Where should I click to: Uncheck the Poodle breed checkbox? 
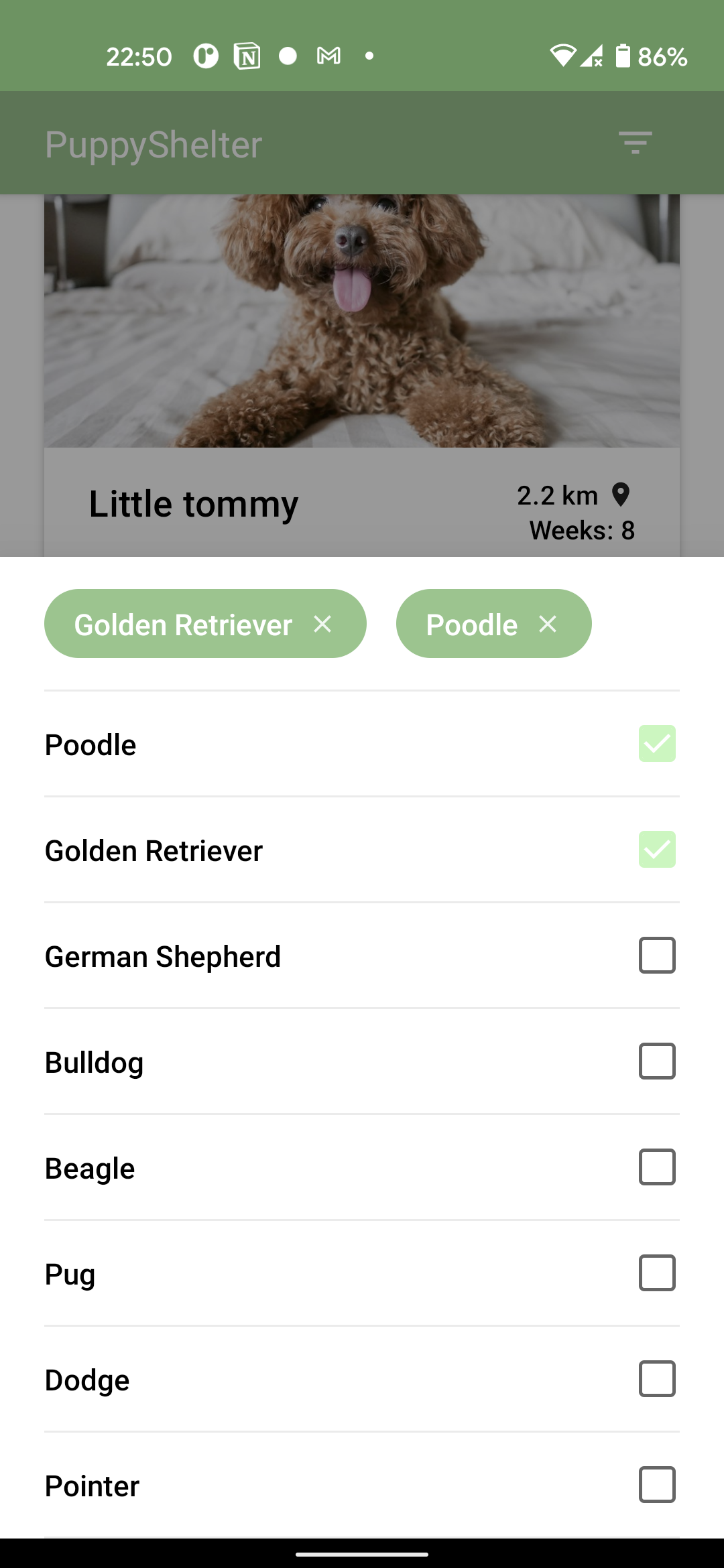point(656,743)
